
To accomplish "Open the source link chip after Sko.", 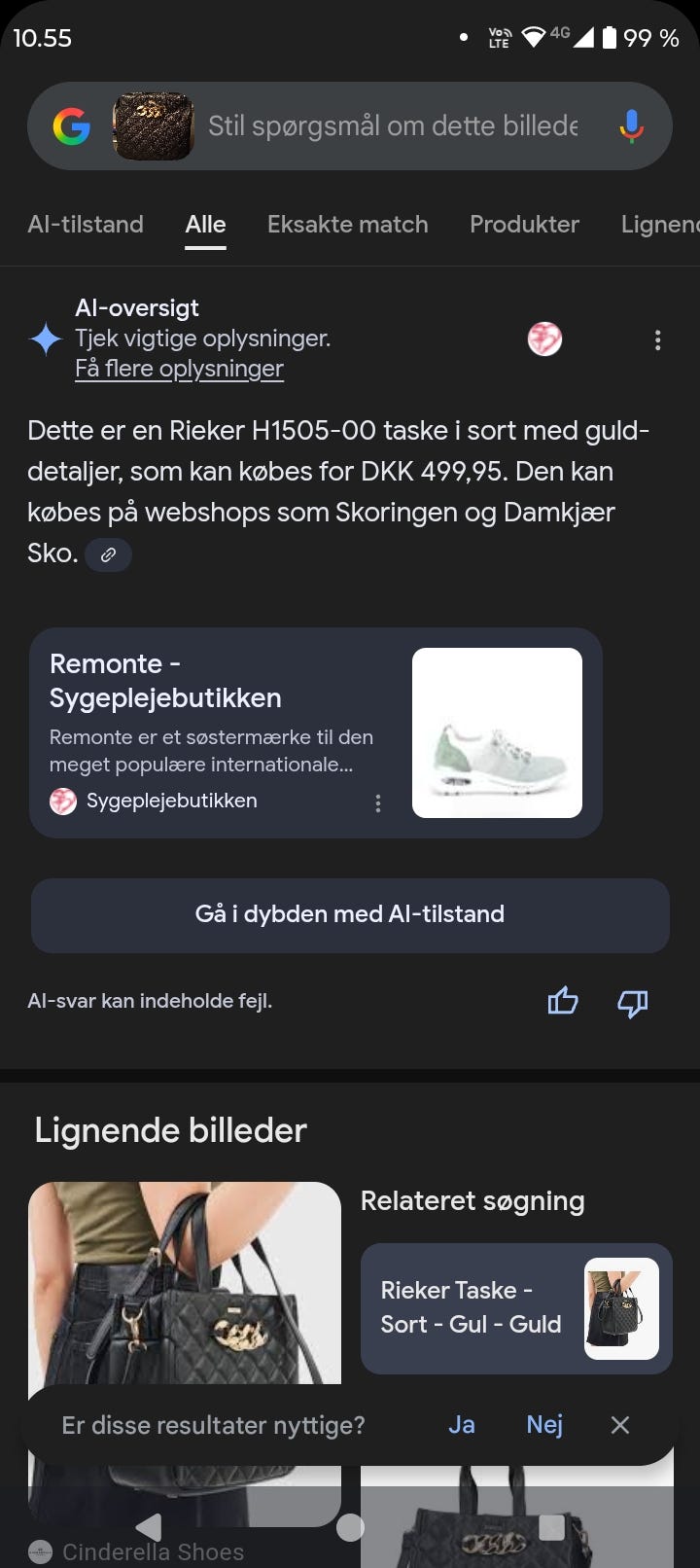I will [108, 554].
